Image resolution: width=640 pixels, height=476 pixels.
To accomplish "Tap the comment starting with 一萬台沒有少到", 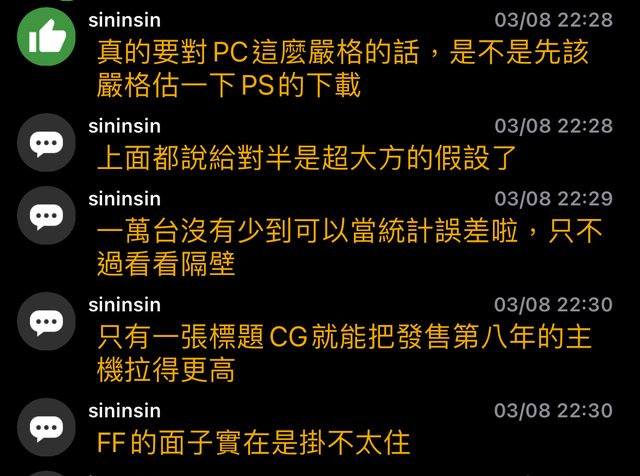I will 350,246.
